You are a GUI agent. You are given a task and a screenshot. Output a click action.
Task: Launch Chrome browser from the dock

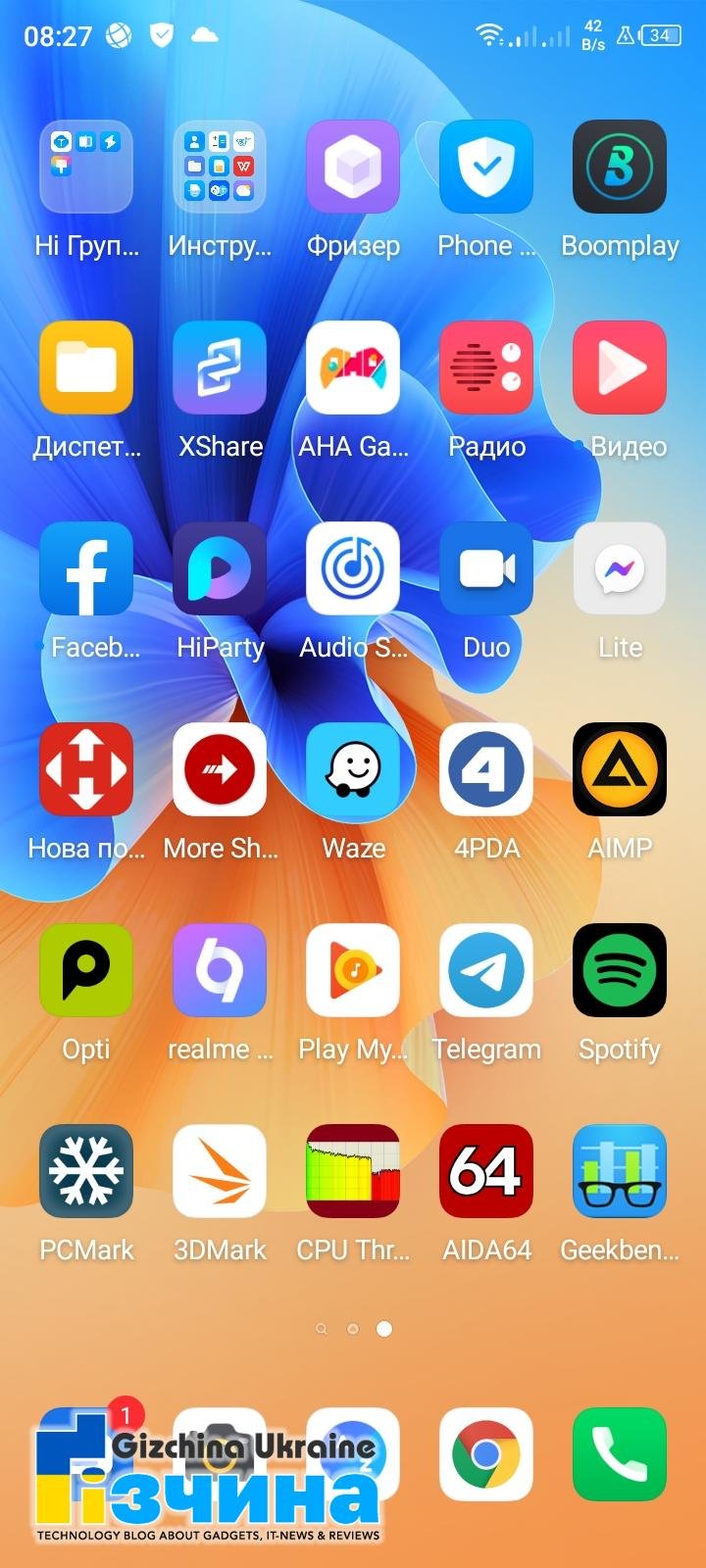coord(486,1454)
